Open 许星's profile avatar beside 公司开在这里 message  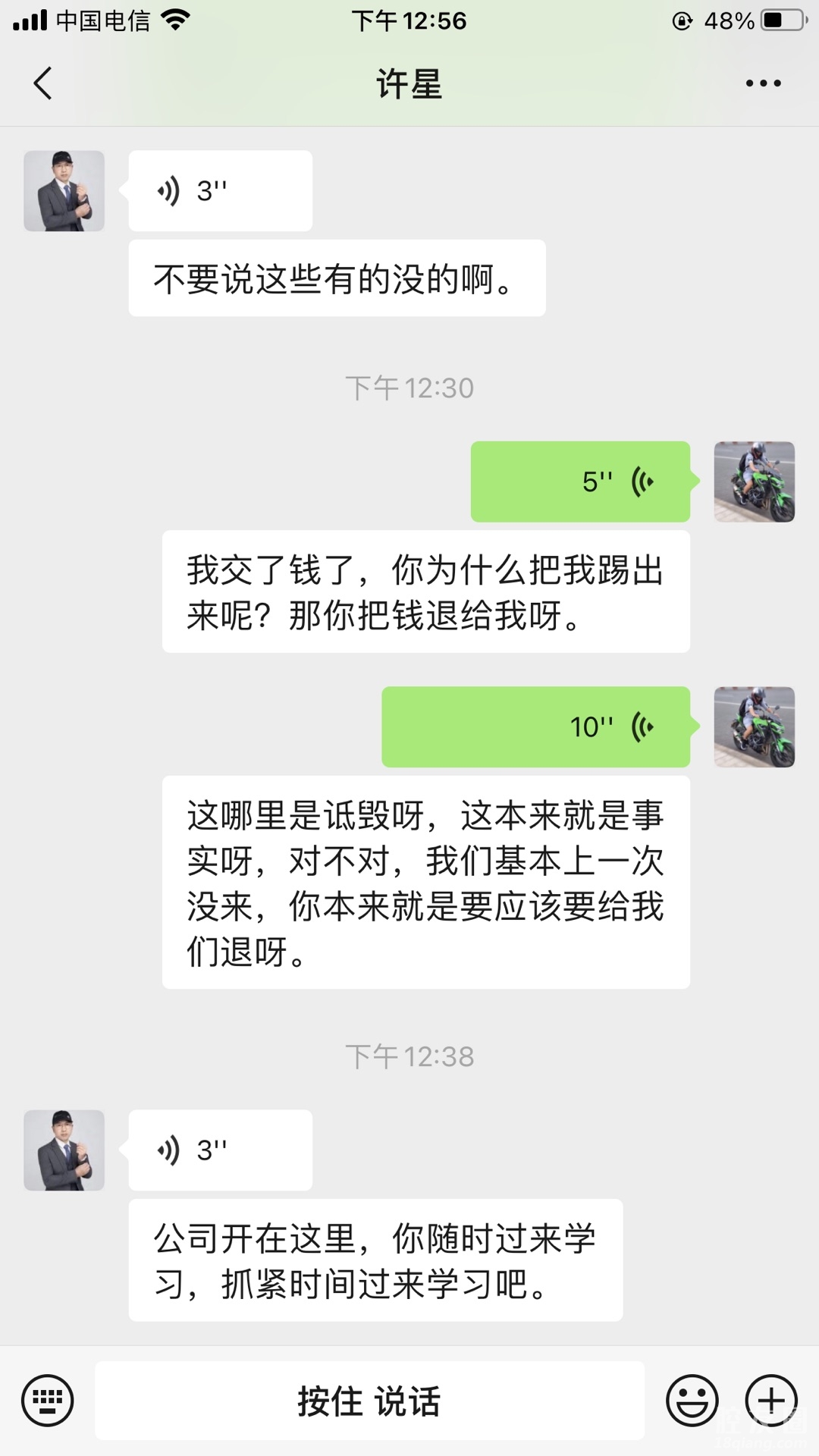(x=64, y=1150)
